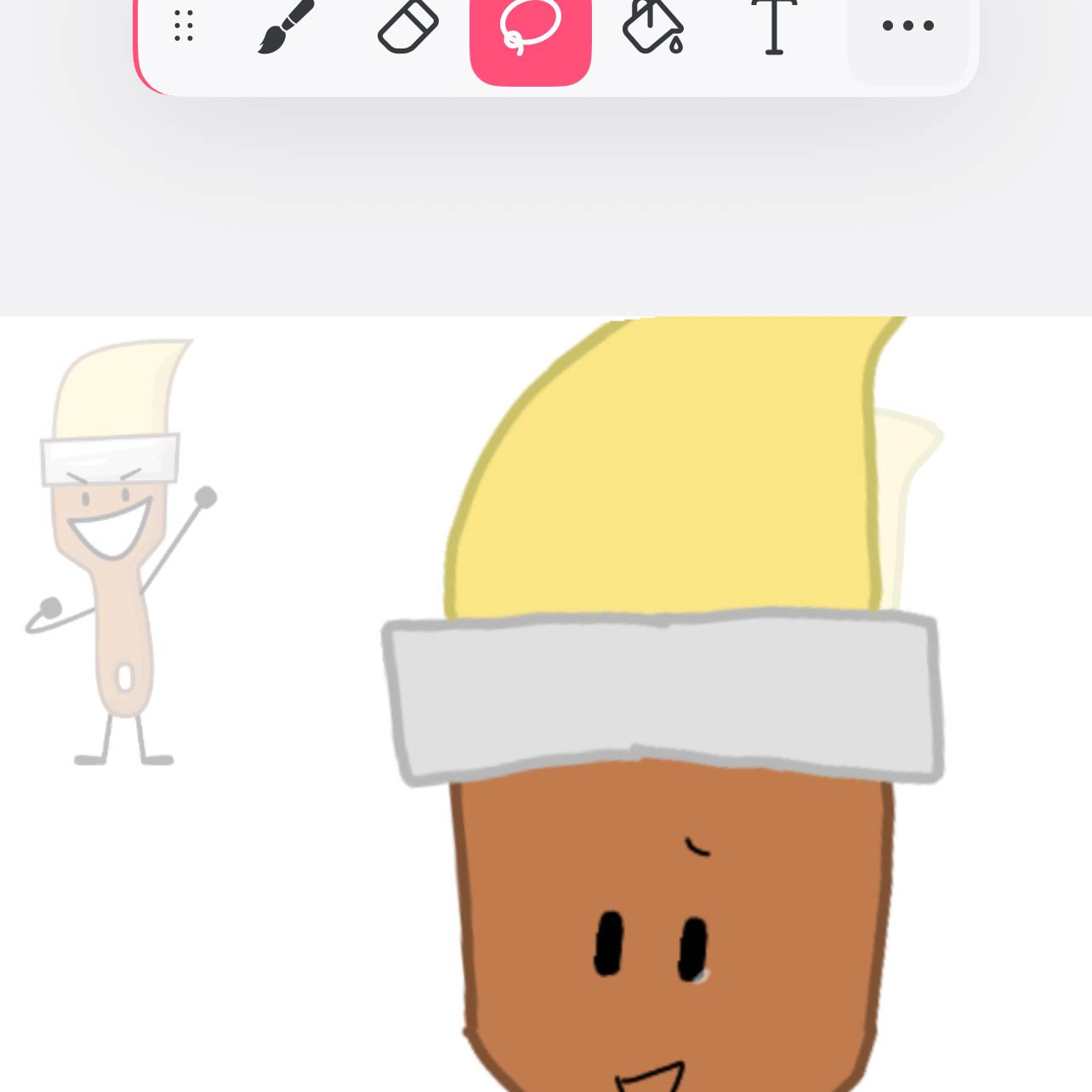Choose the paint bucket fill tool
Screen dimensions: 1092x1092
(652, 29)
